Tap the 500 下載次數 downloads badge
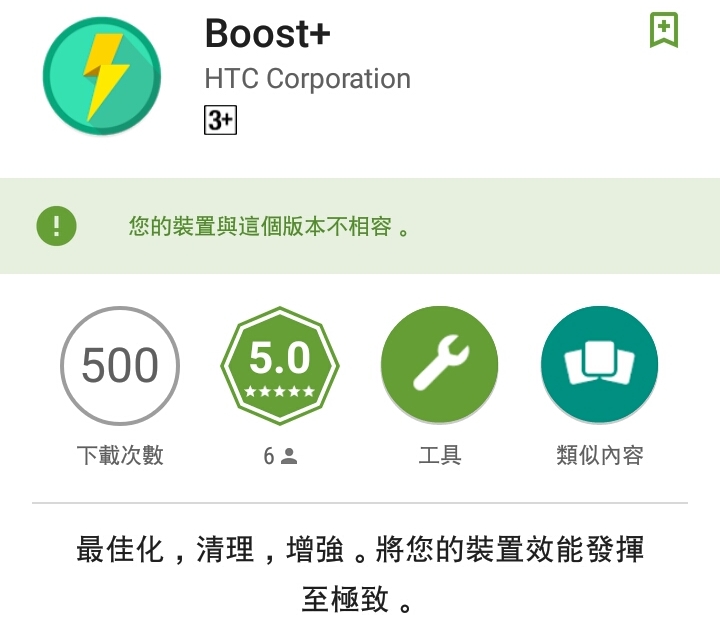Viewport: 720px width, 634px height. [x=120, y=366]
